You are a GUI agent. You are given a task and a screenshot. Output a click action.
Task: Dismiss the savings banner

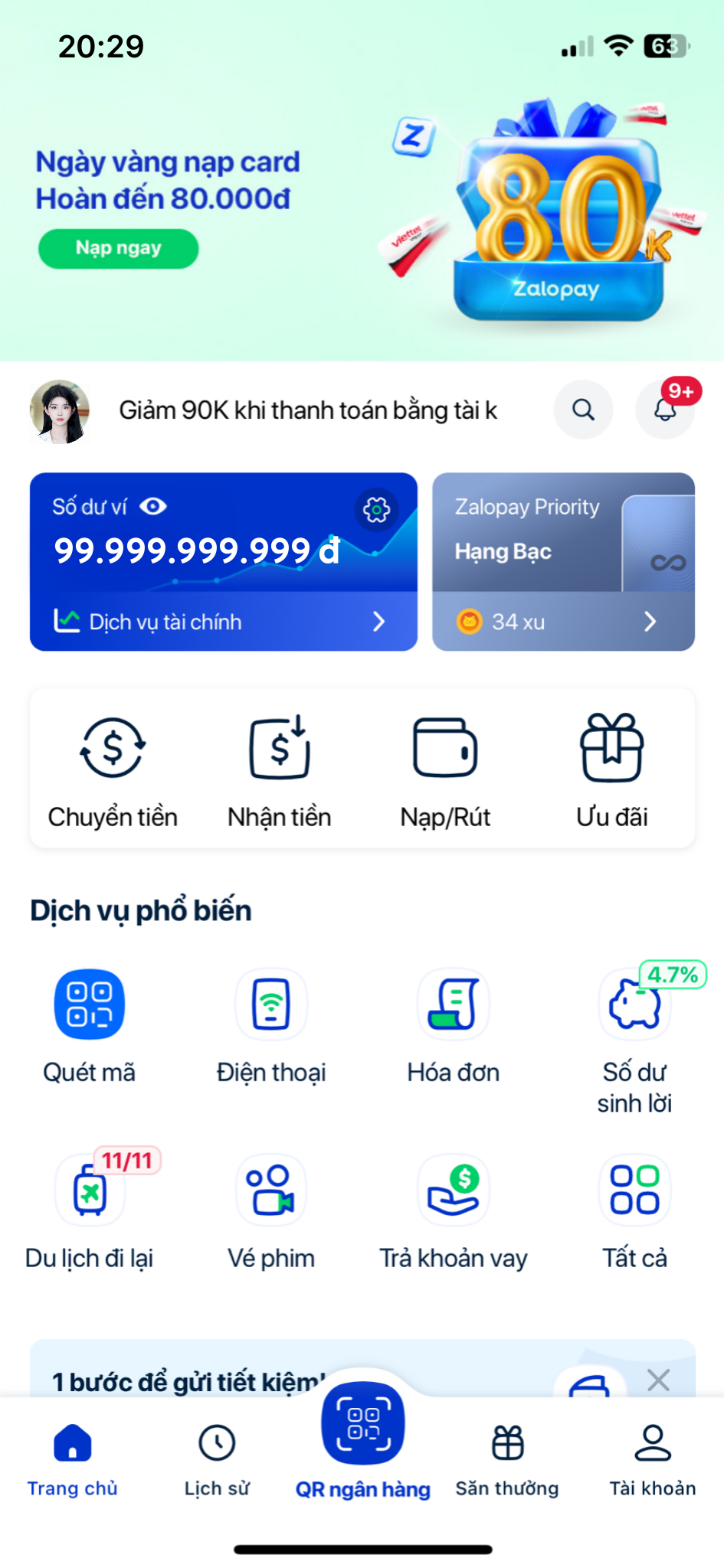tap(658, 1380)
